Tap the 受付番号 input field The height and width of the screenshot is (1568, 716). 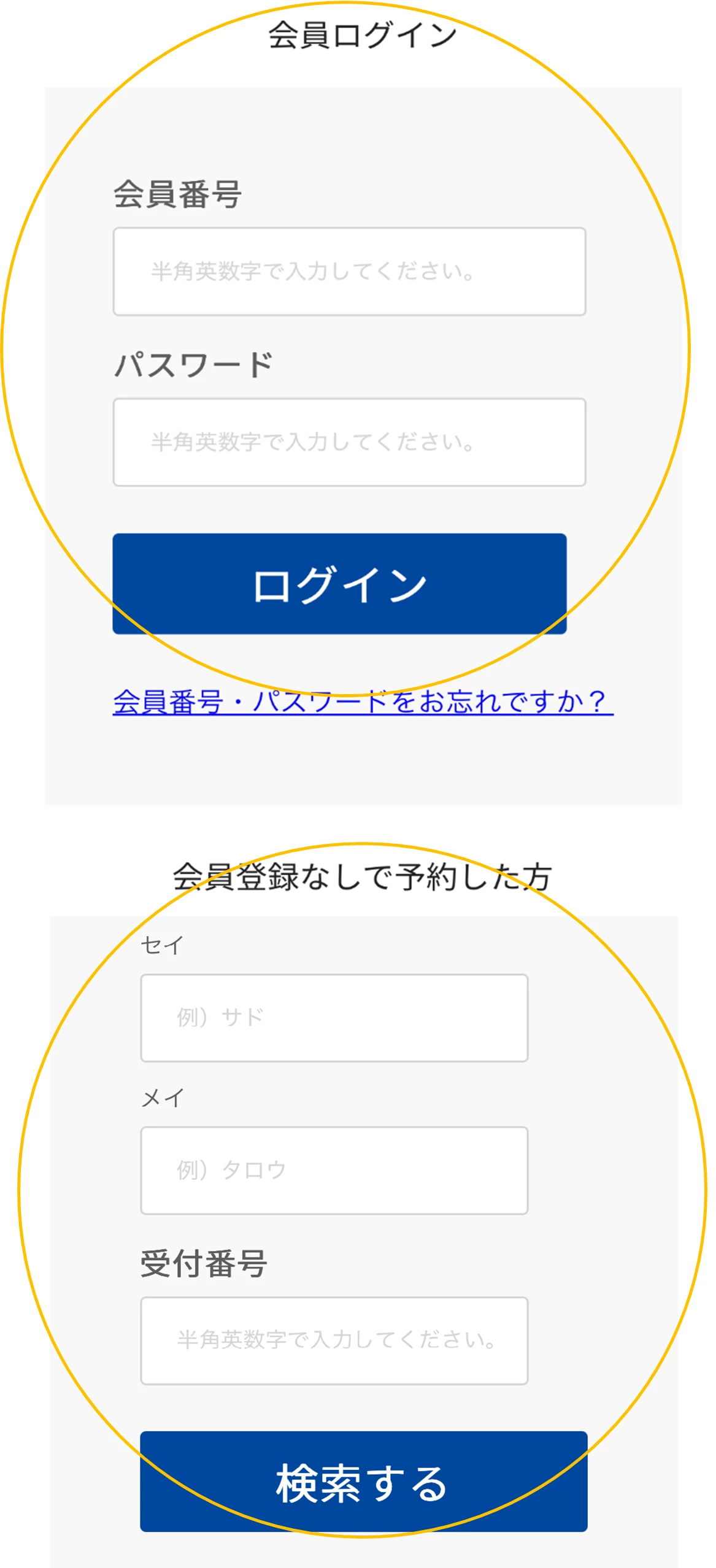pos(334,1340)
